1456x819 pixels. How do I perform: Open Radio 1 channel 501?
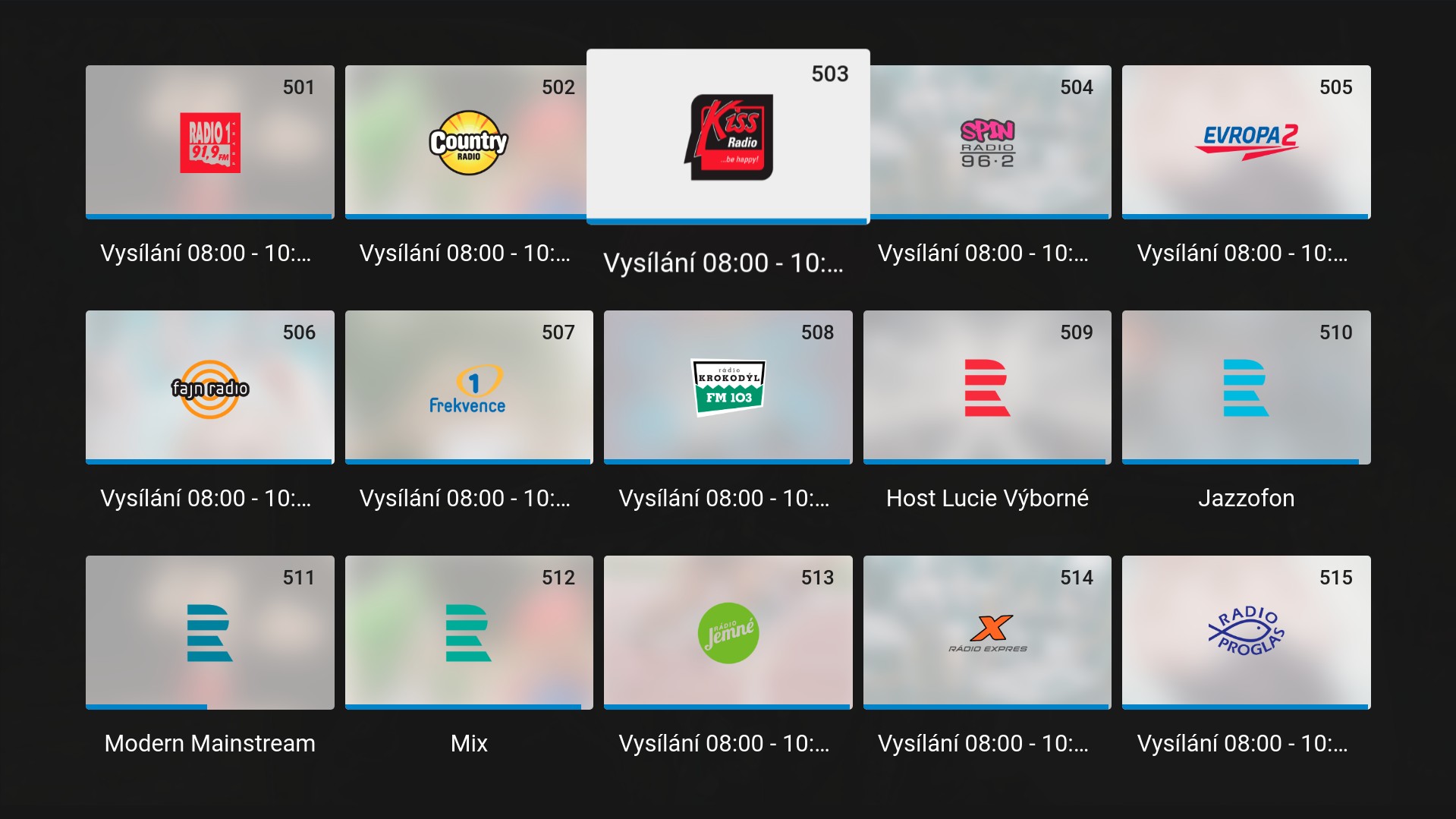click(209, 142)
